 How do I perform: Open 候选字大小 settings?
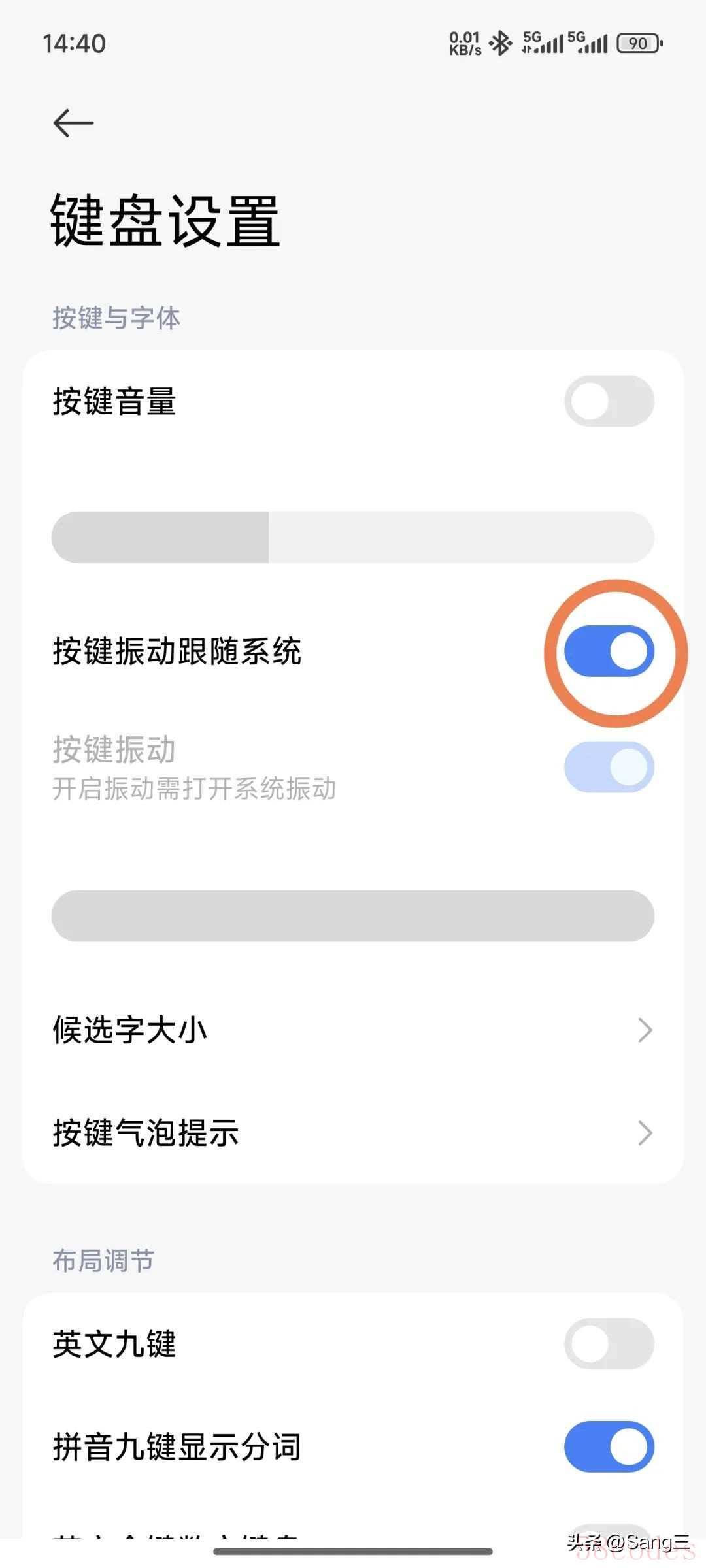(353, 1030)
